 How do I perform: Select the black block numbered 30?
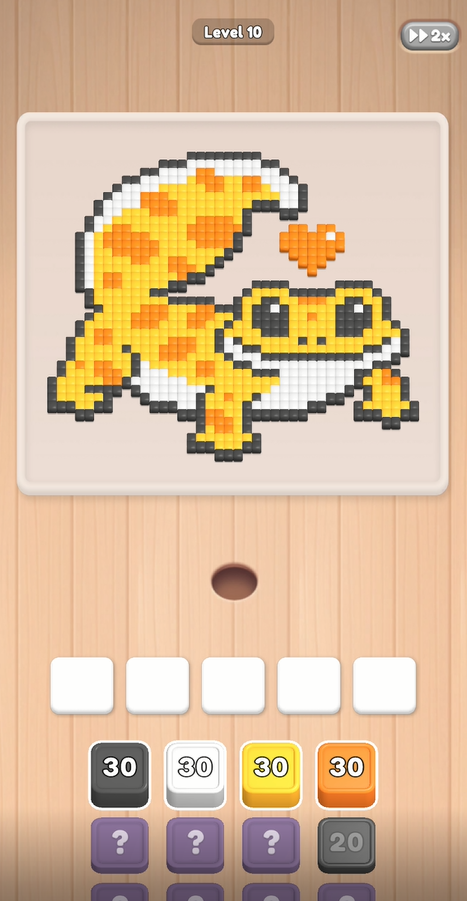point(119,774)
